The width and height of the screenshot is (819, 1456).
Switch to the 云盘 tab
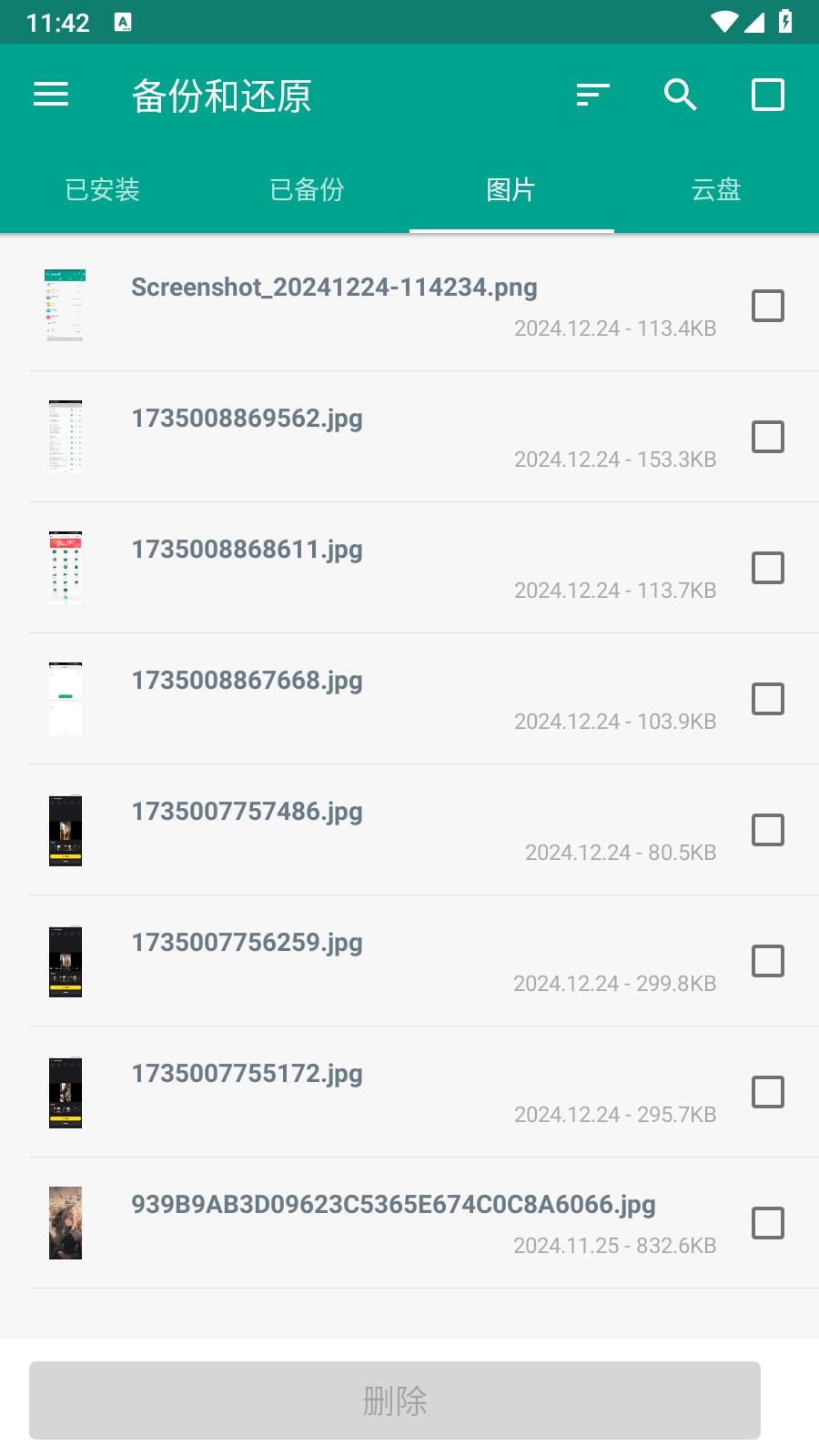coord(716,190)
